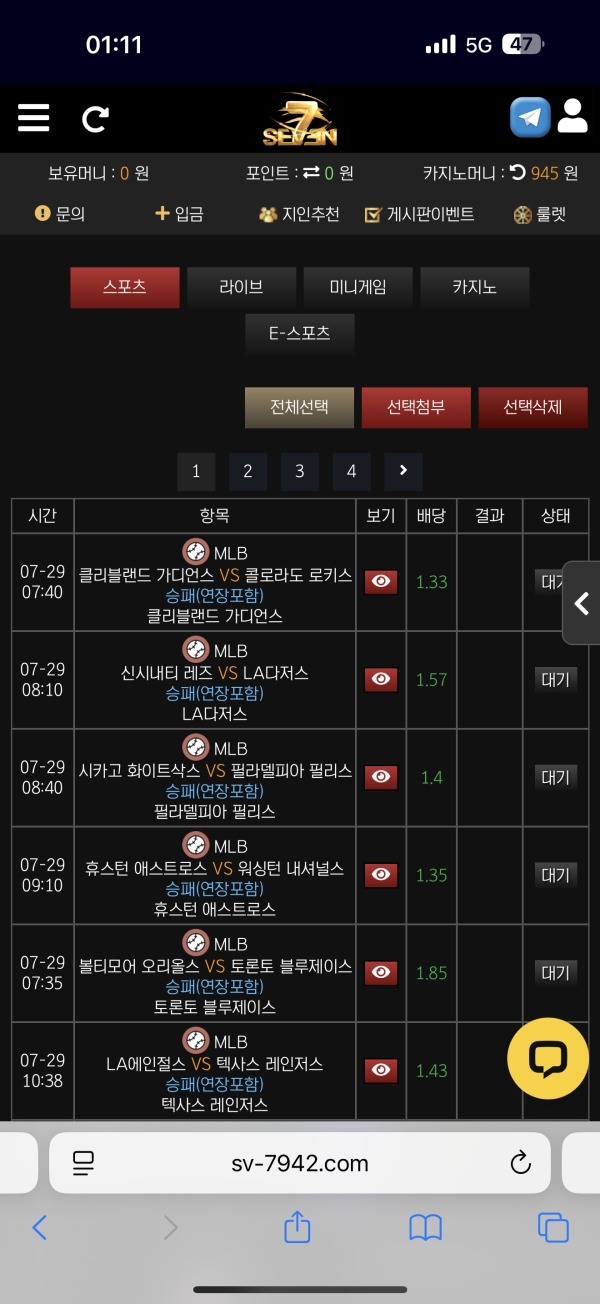The image size is (600, 1304).
Task: Open 지인추천 referral page
Action: 299,214
